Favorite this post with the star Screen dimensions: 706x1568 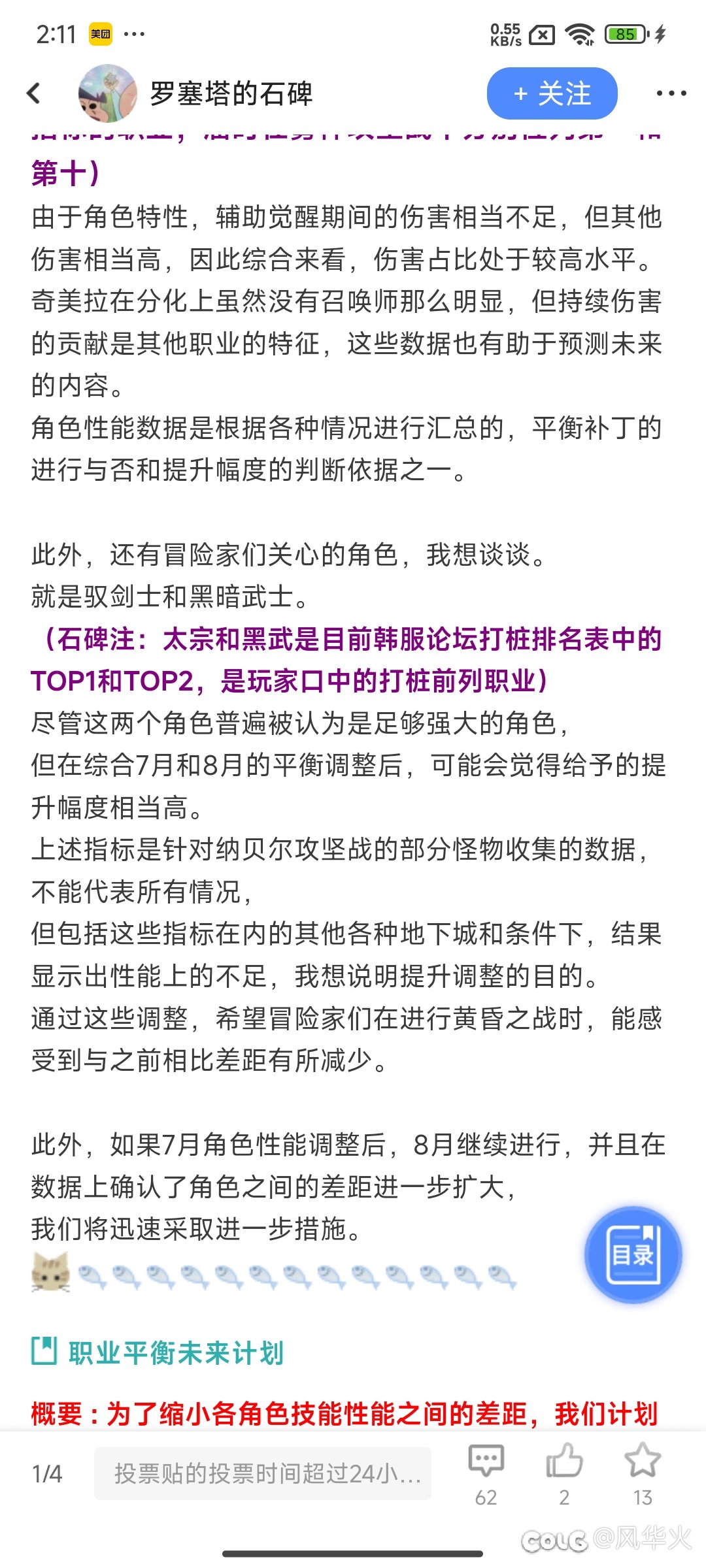coord(643,1473)
